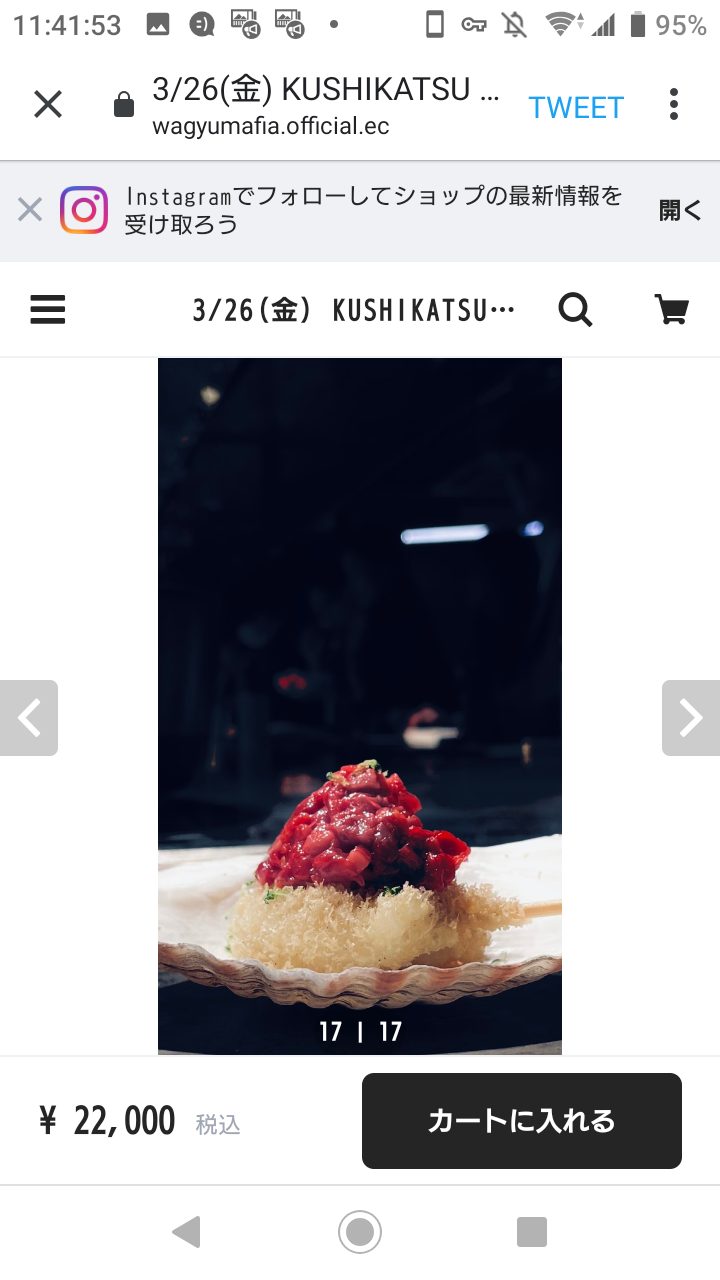Tap the TWEET button

(576, 107)
